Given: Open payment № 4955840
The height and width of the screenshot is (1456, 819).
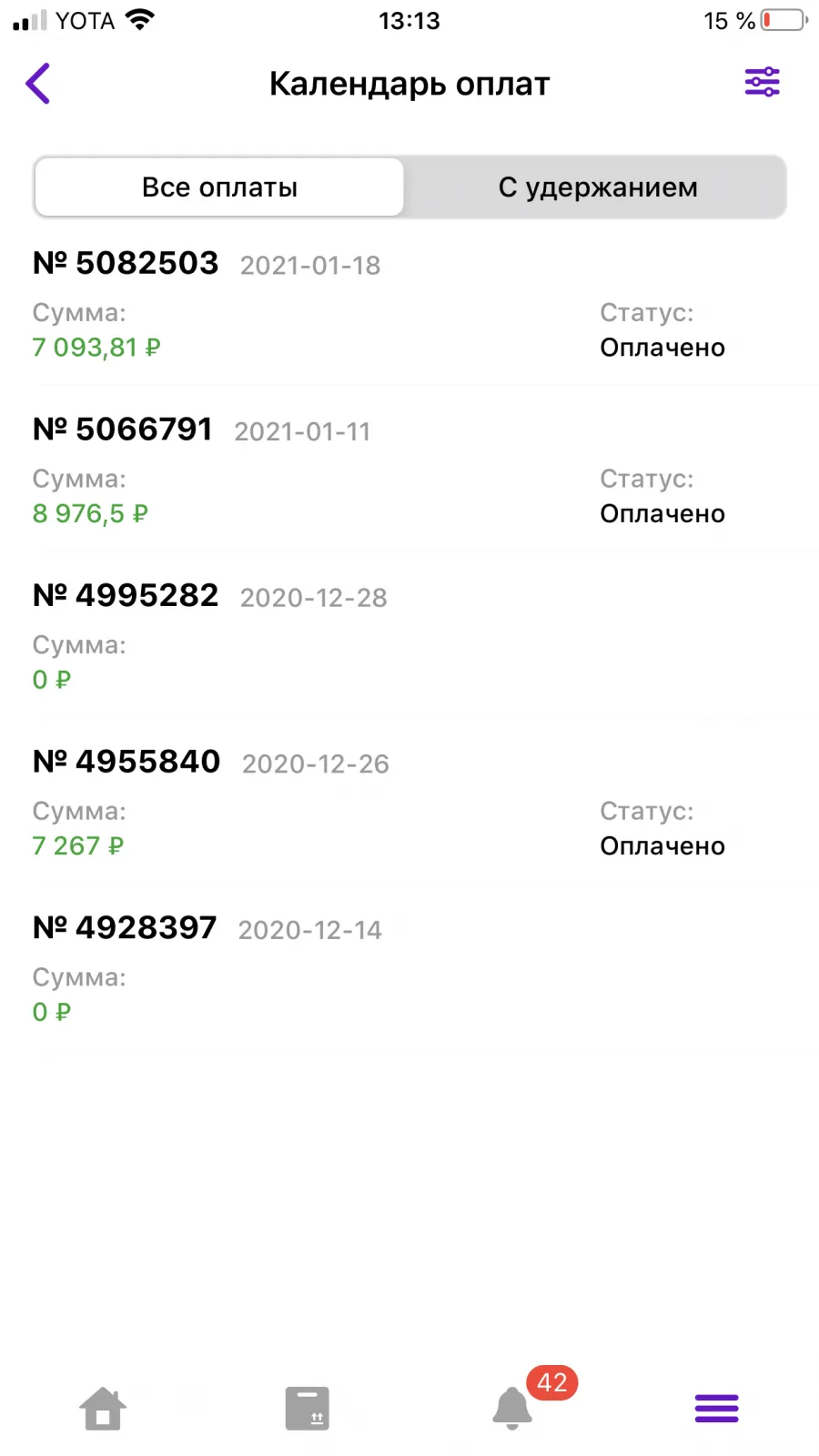Looking at the screenshot, I should (x=409, y=802).
